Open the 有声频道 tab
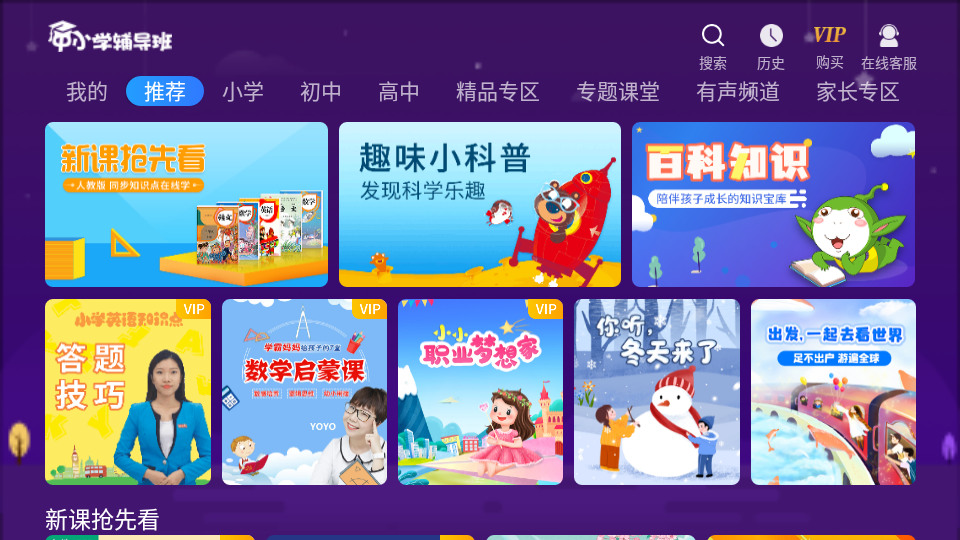Image resolution: width=960 pixels, height=540 pixels. coord(738,92)
